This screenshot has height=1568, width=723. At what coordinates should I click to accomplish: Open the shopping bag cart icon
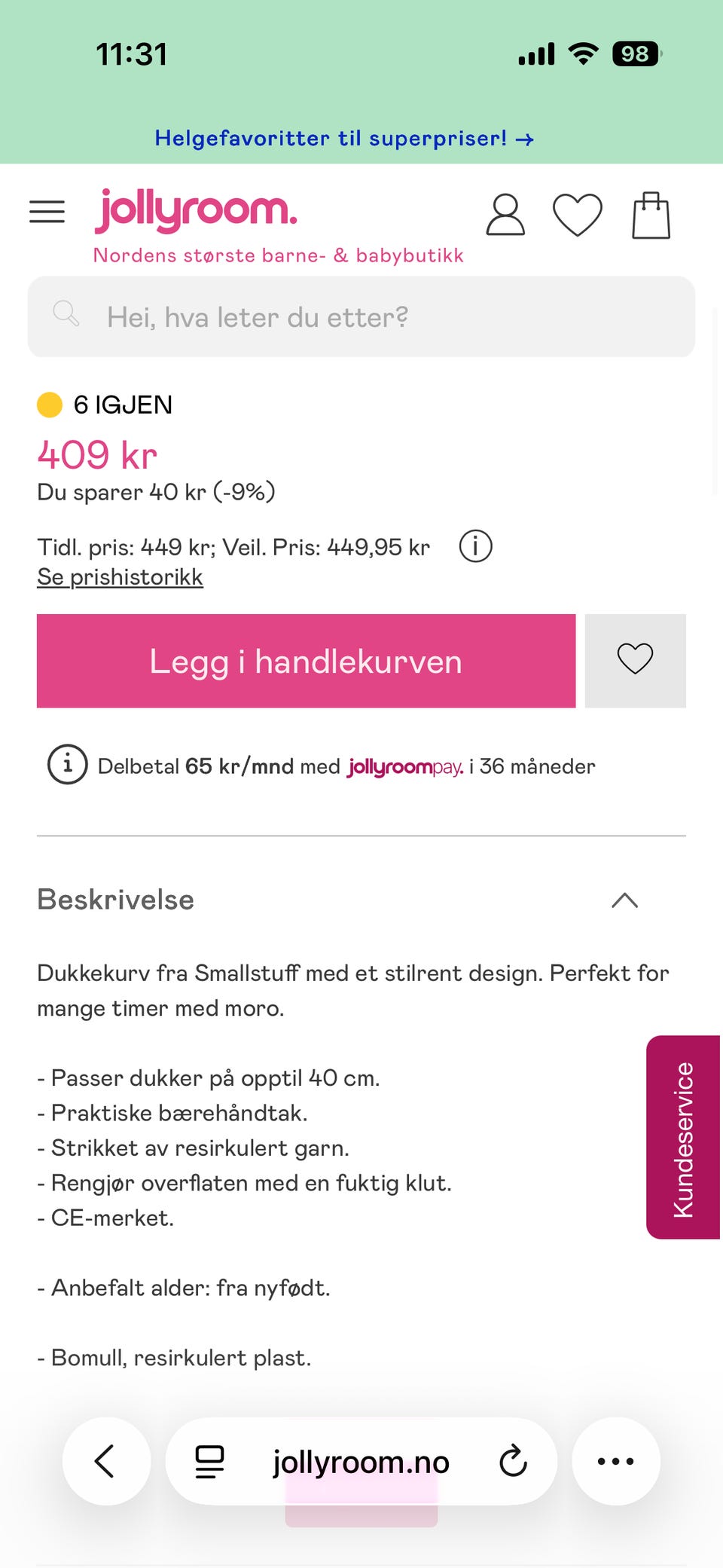(x=652, y=214)
